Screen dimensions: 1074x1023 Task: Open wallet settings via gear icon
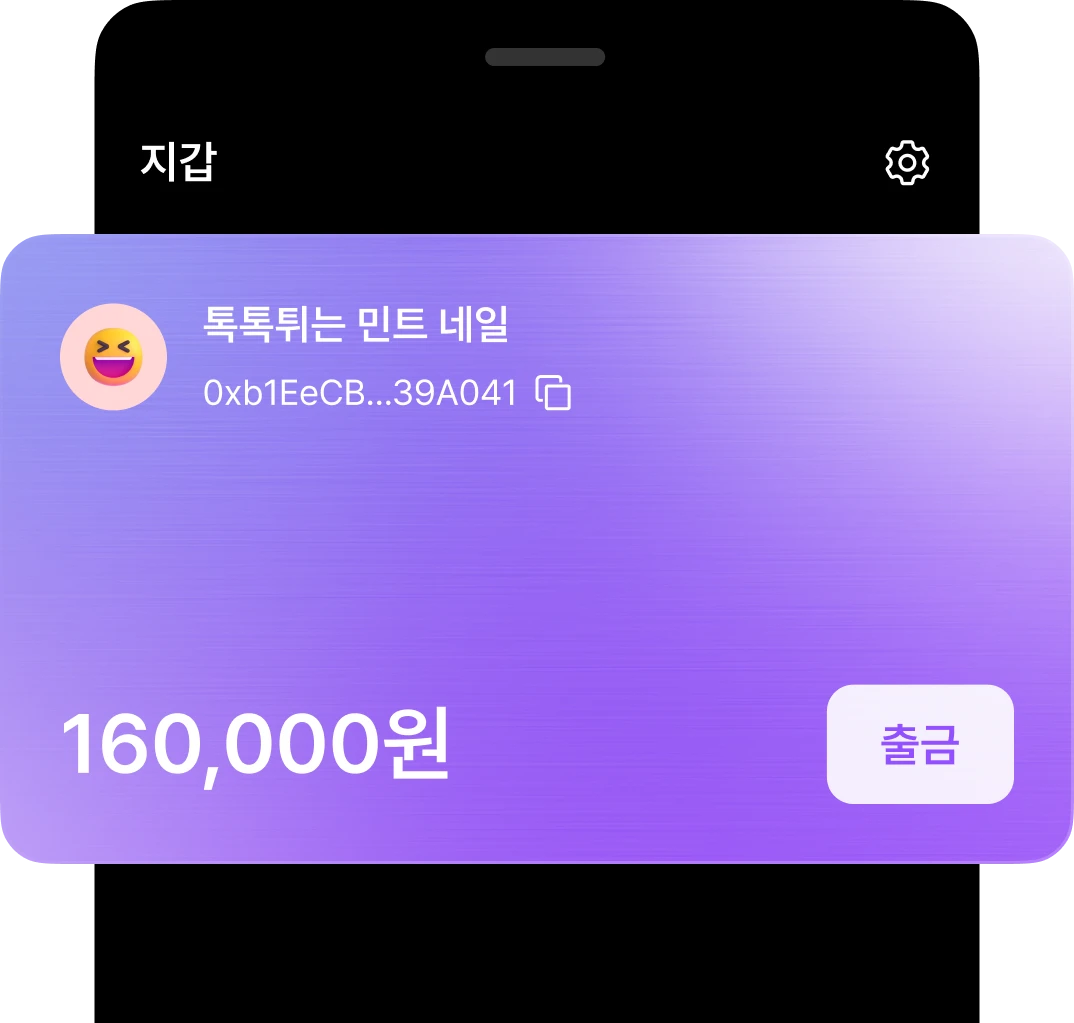[907, 163]
